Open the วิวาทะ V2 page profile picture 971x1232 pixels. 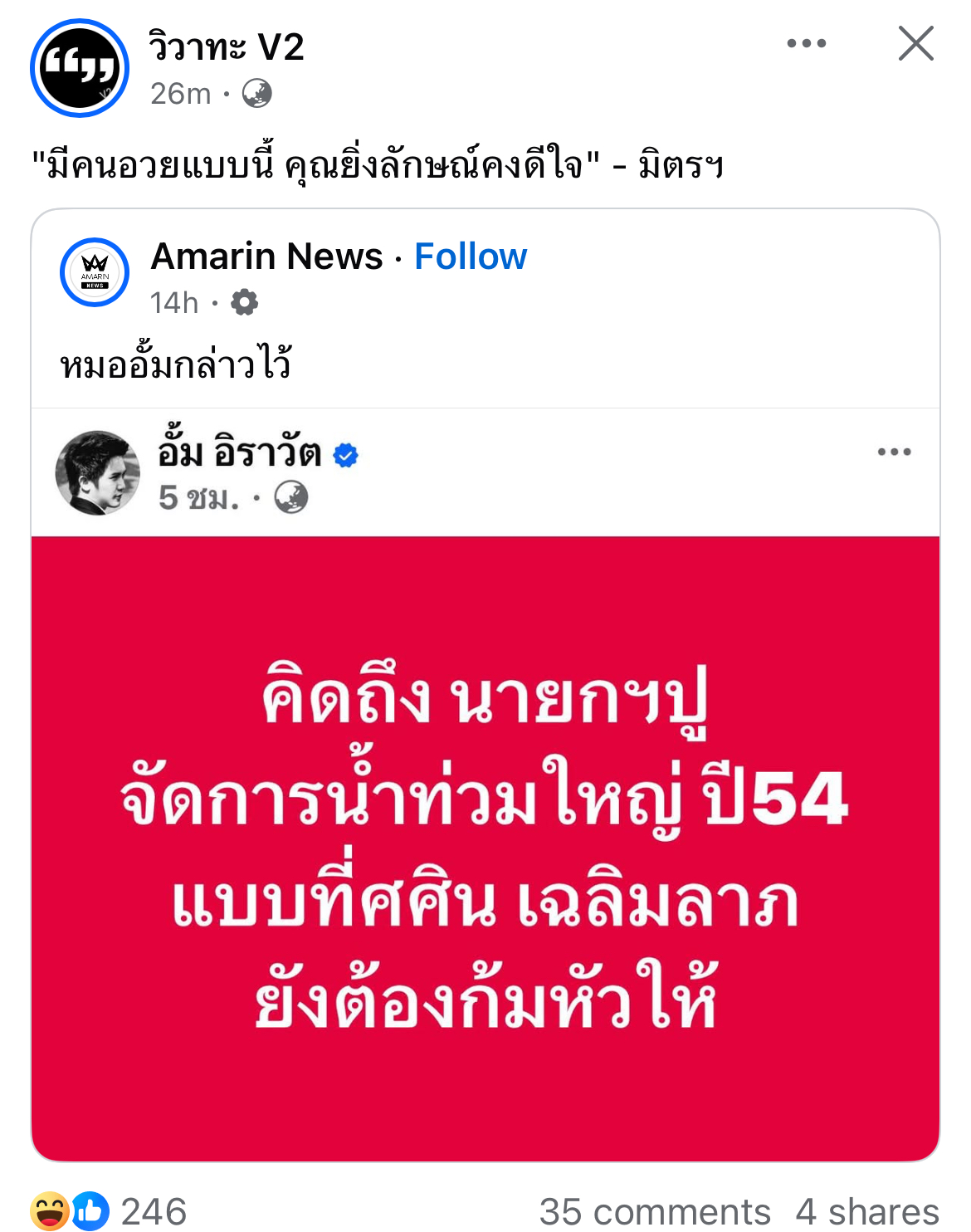tap(80, 68)
